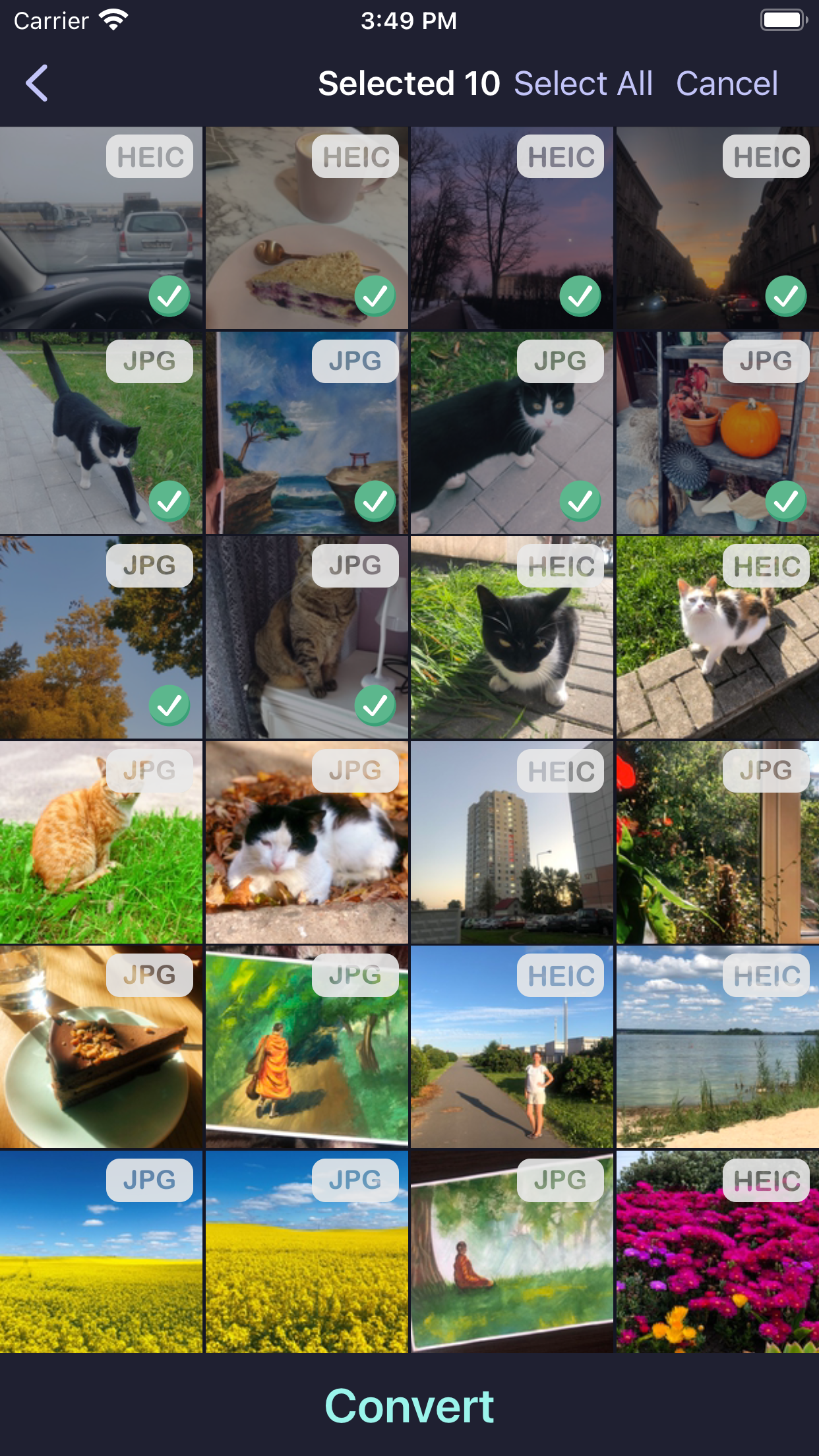Deselect the HEIC car windshield photo

[x=101, y=228]
